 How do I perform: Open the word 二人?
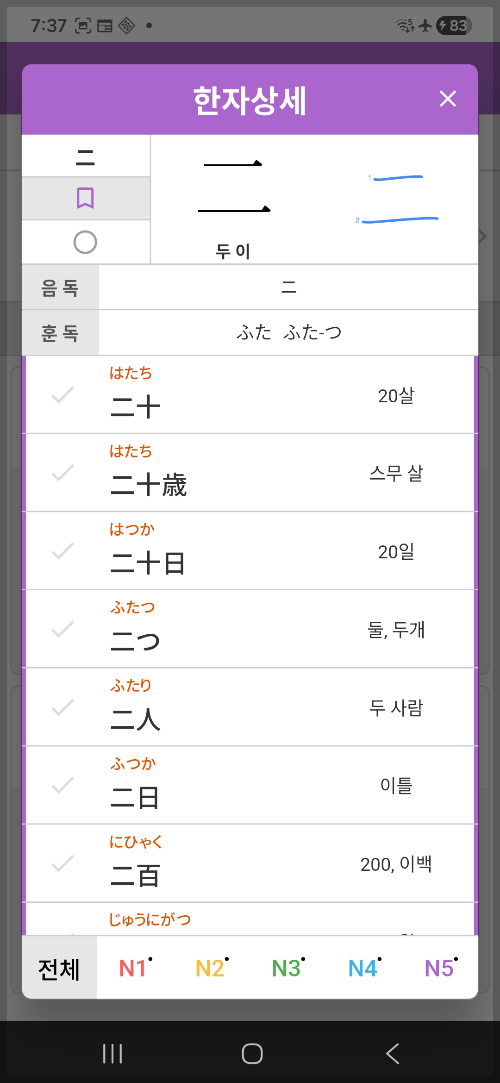point(249,707)
